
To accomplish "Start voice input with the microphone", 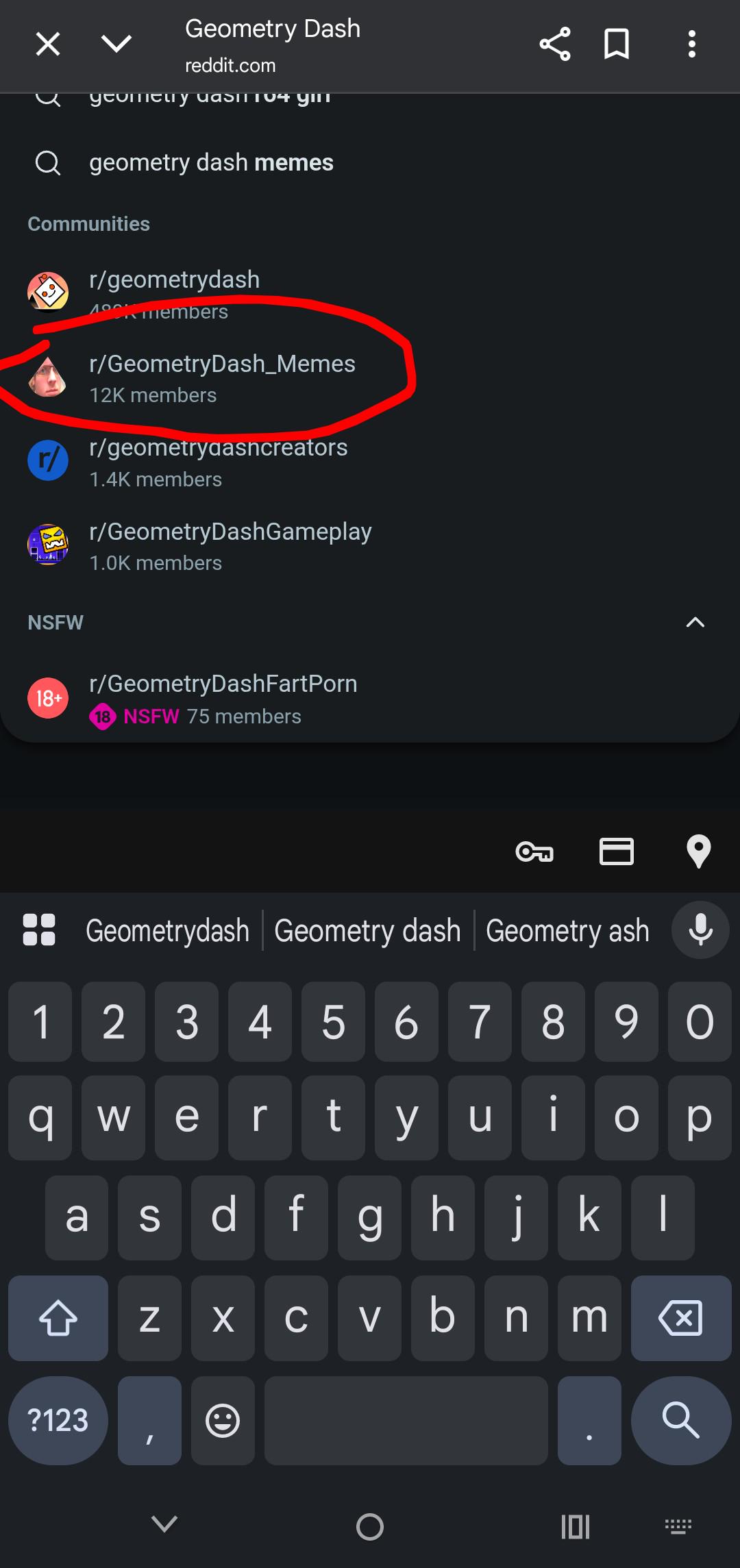I will coord(700,930).
